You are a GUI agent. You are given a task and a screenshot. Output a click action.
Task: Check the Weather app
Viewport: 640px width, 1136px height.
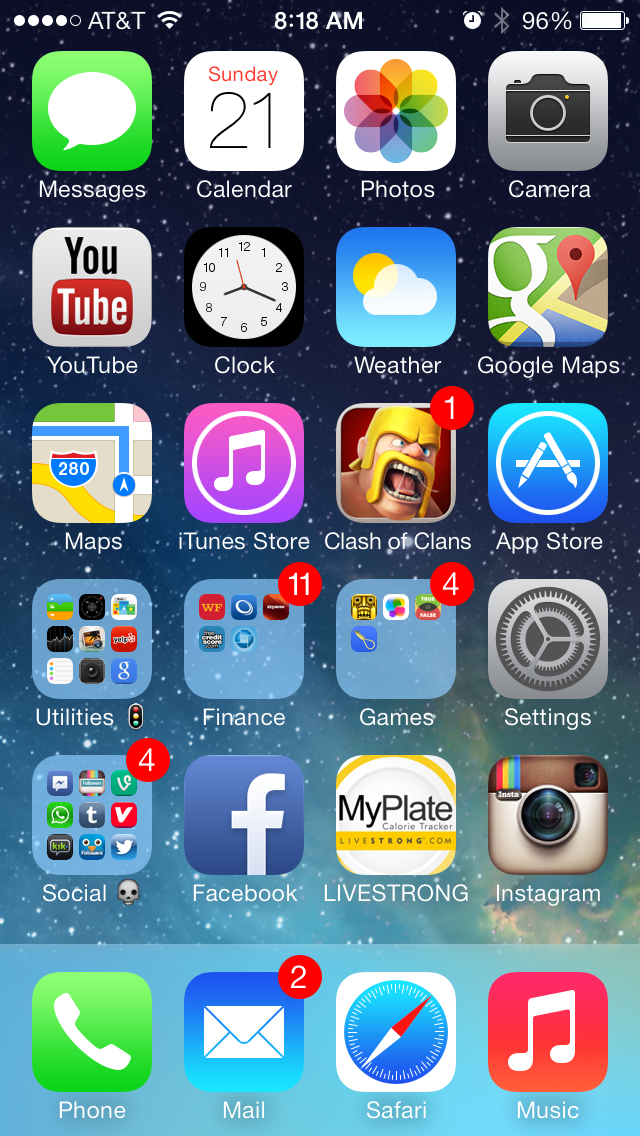pos(396,287)
